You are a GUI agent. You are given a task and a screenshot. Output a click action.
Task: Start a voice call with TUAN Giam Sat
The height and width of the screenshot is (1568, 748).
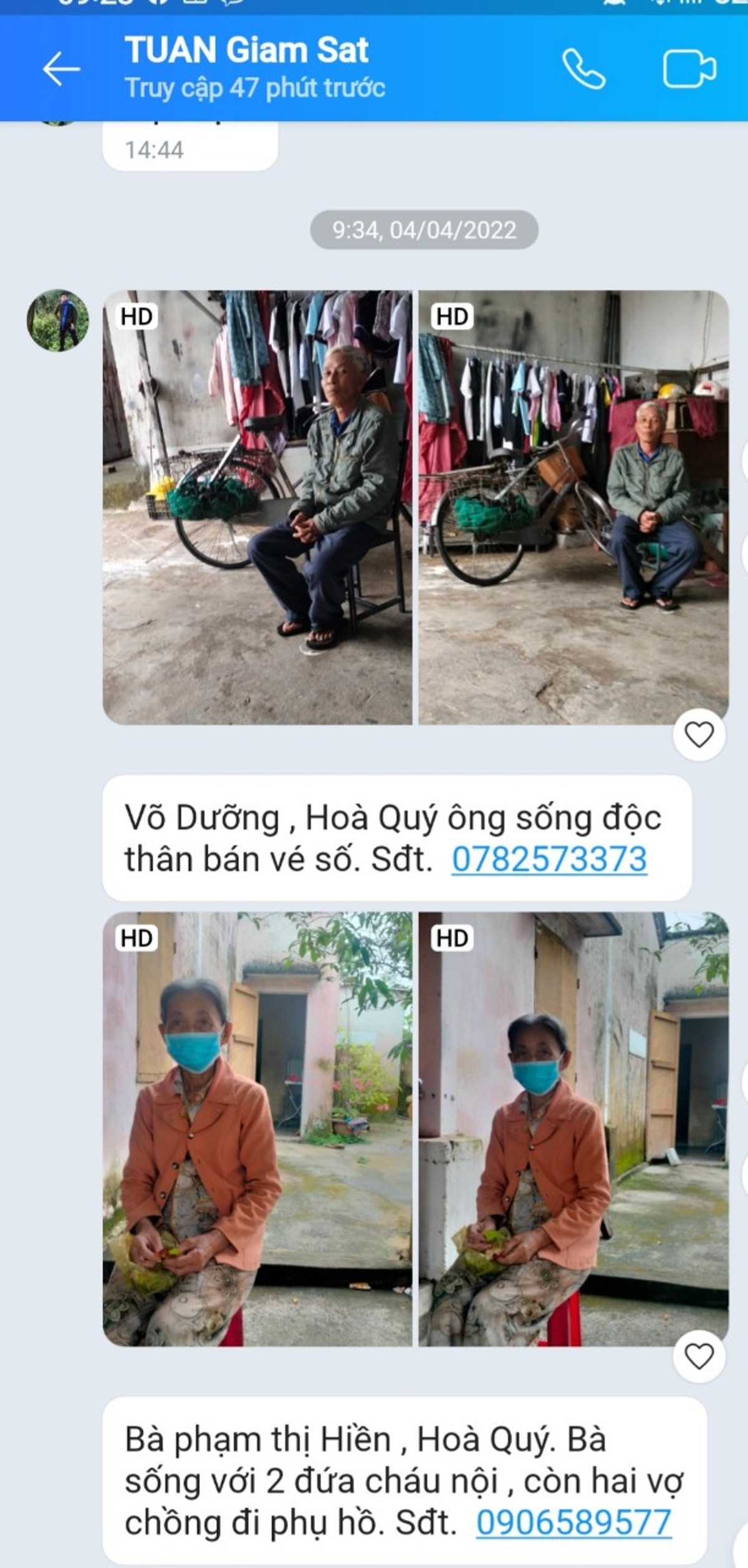[x=583, y=69]
